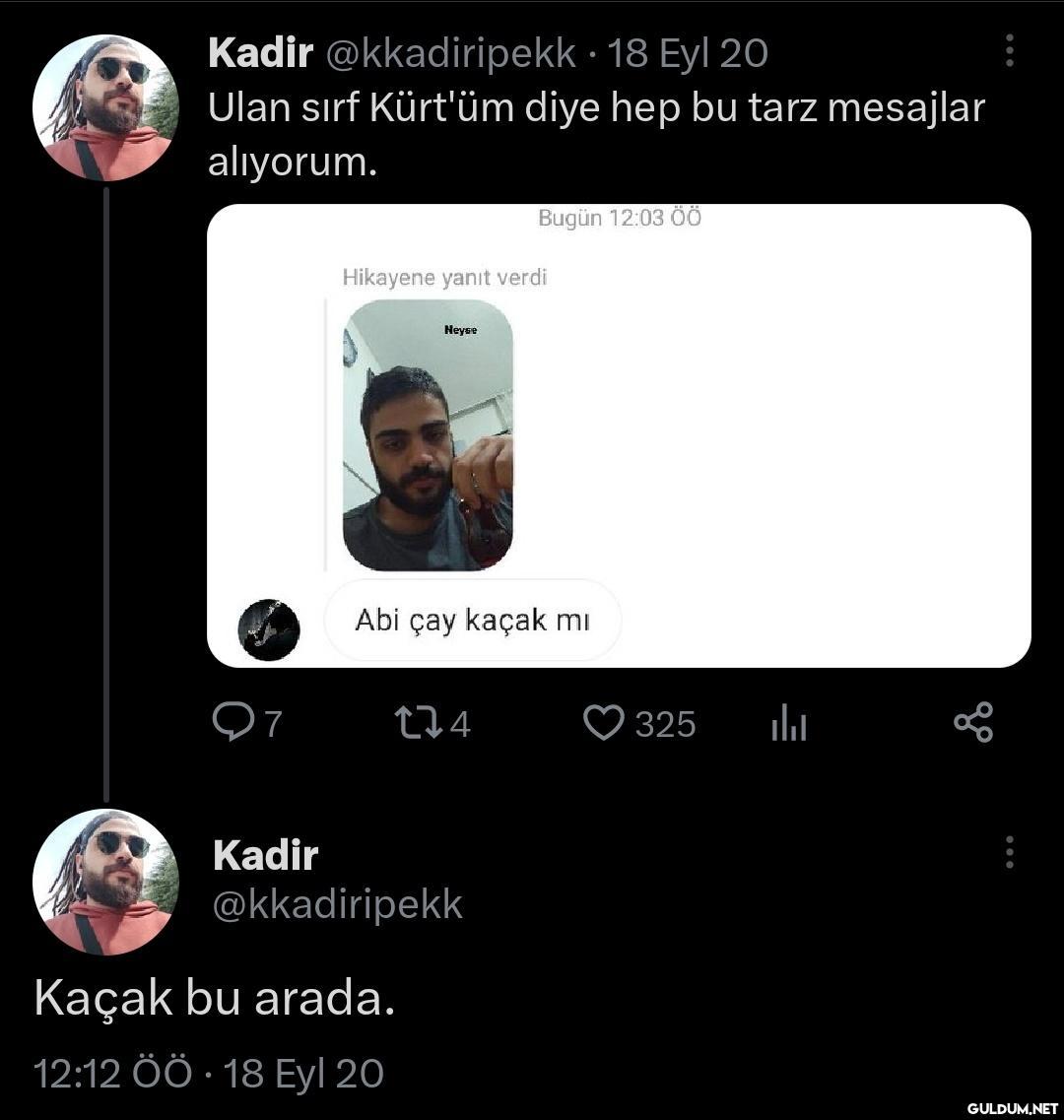This screenshot has height=1120, width=1064.
Task: Like the tweet with 325 likes
Action: [x=605, y=724]
